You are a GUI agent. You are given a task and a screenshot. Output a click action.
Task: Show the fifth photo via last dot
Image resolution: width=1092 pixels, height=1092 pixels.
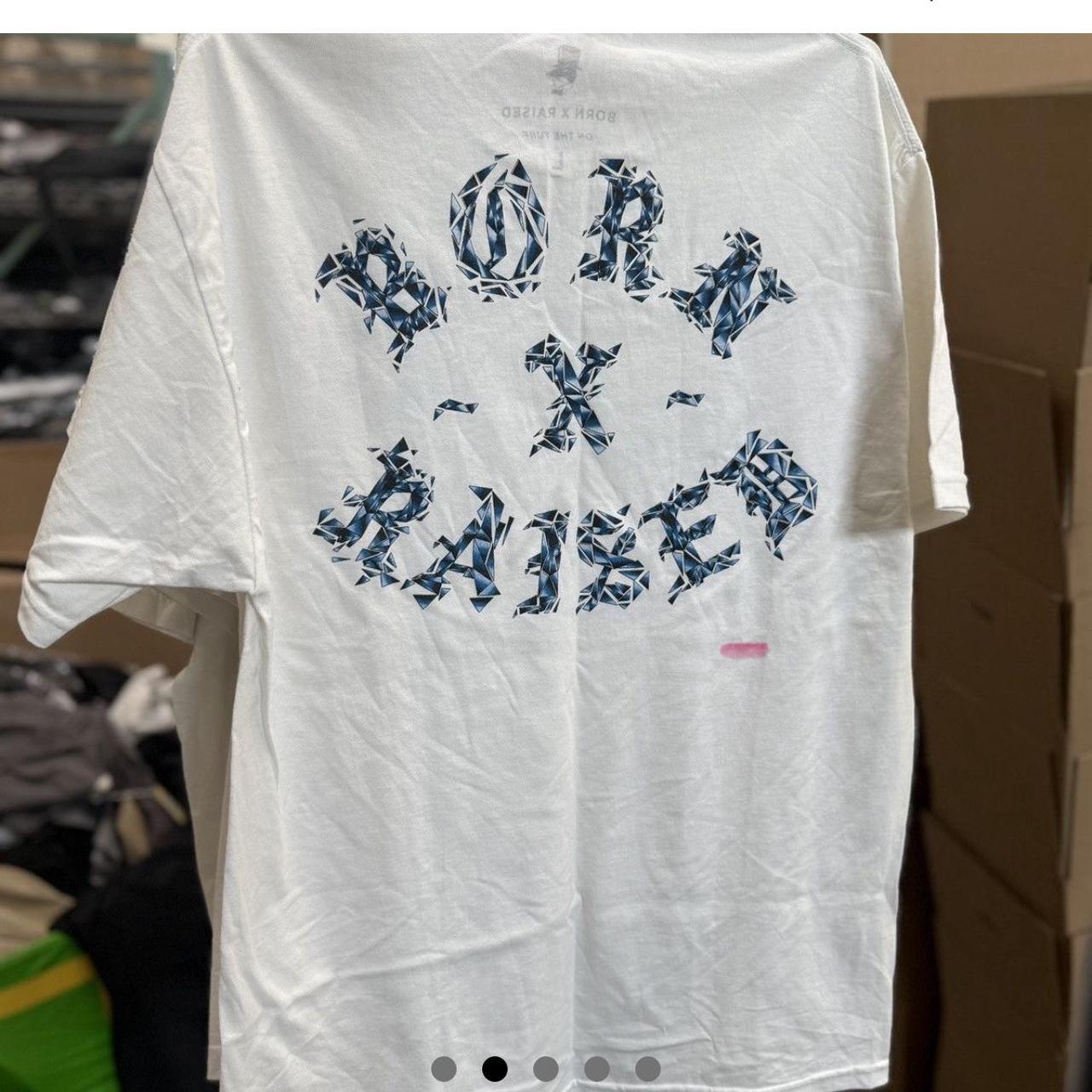tap(648, 1068)
